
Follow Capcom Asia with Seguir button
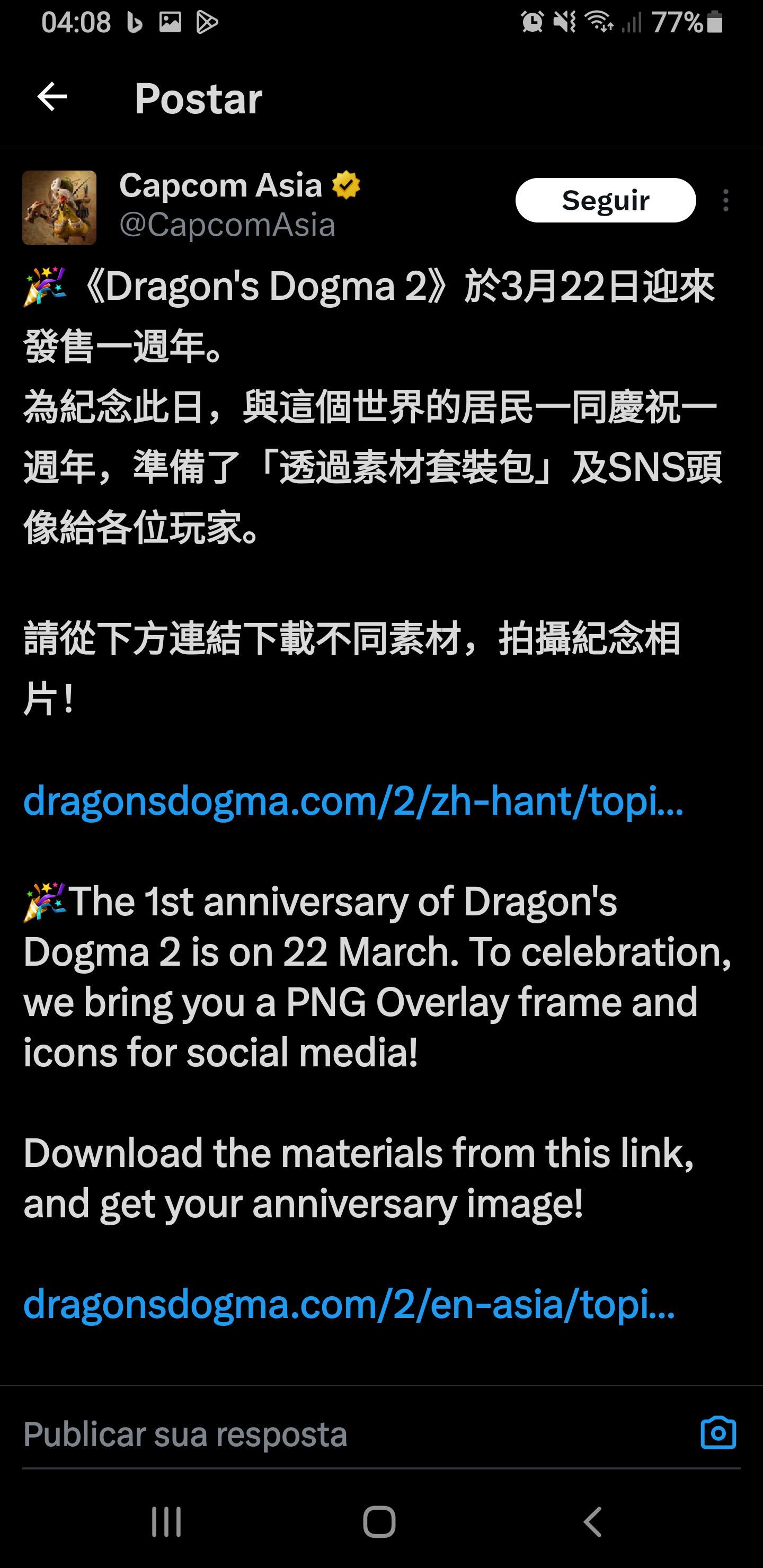tap(605, 200)
